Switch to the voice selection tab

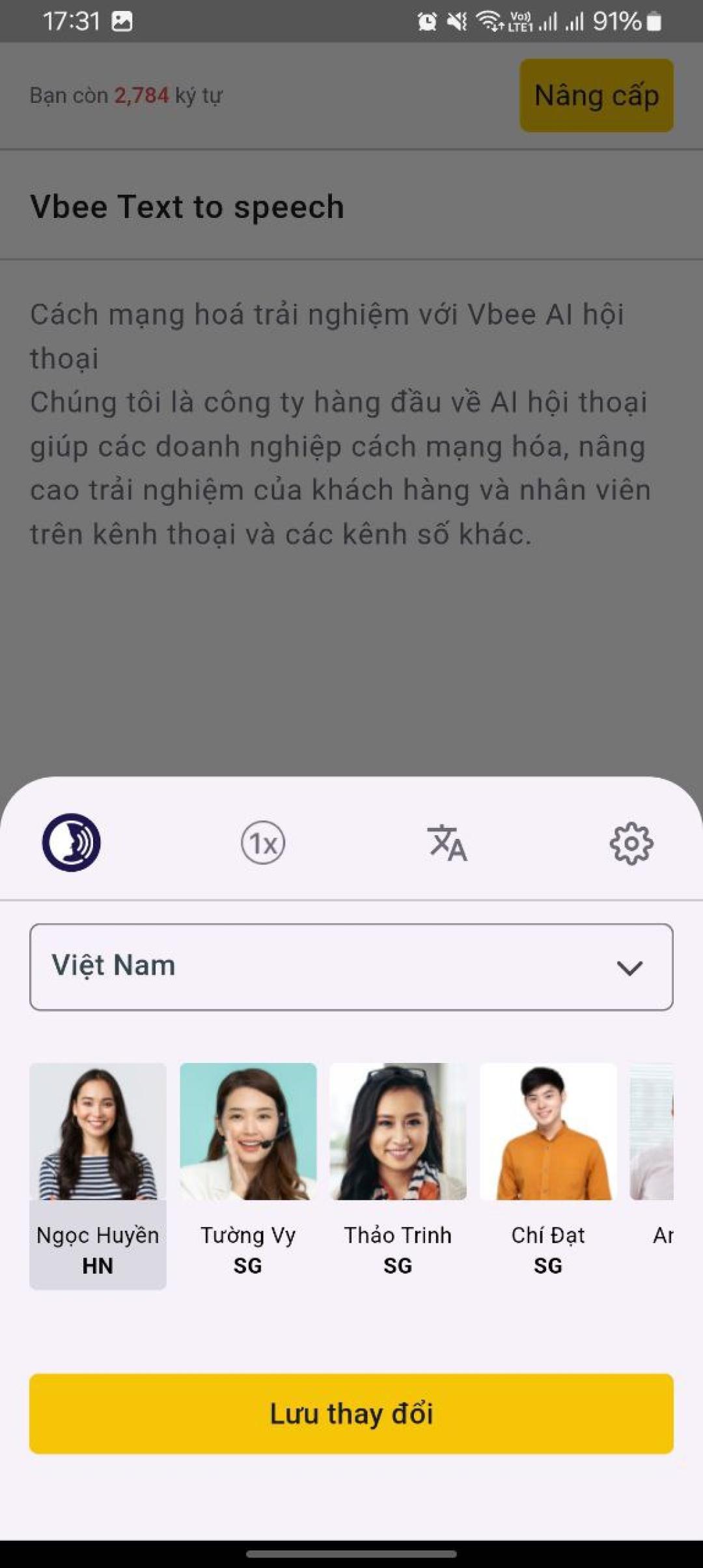point(72,842)
